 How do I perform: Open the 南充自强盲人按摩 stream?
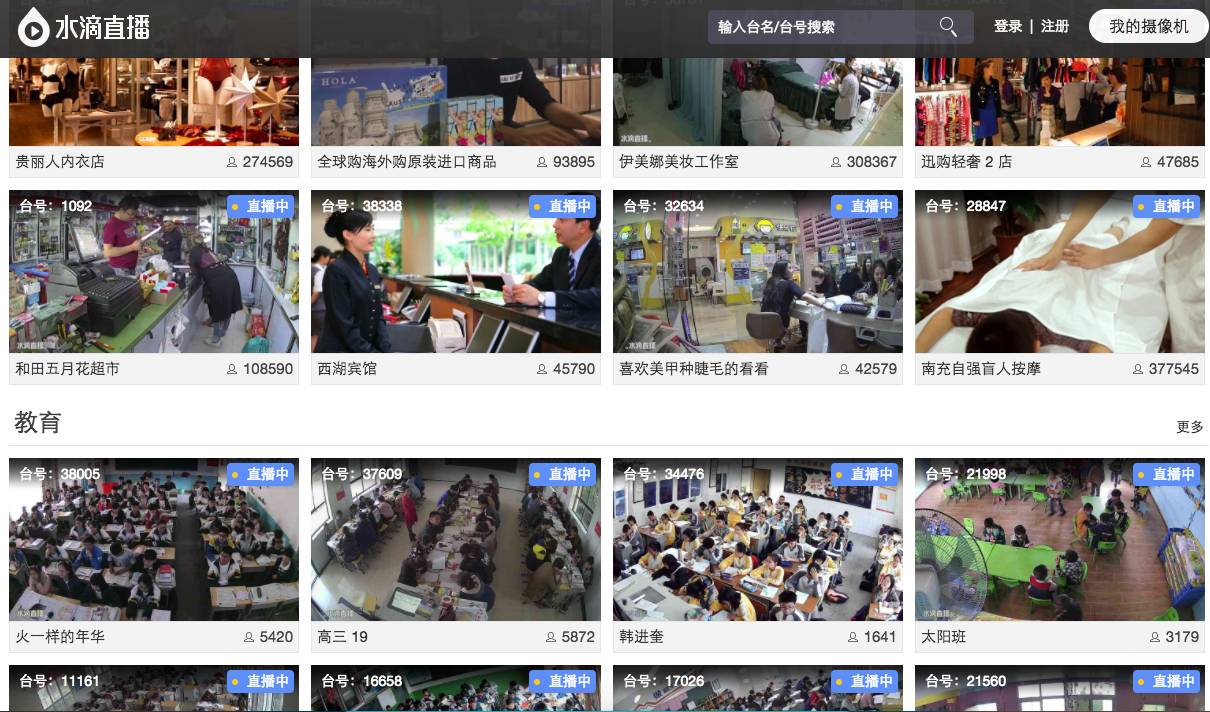1059,272
